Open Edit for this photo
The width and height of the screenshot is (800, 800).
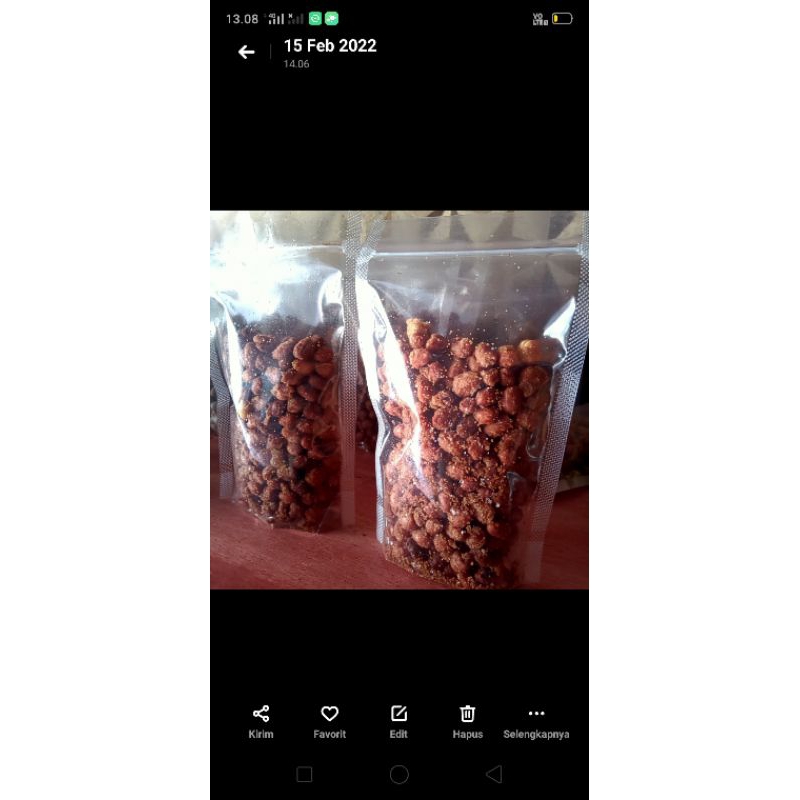pos(398,719)
